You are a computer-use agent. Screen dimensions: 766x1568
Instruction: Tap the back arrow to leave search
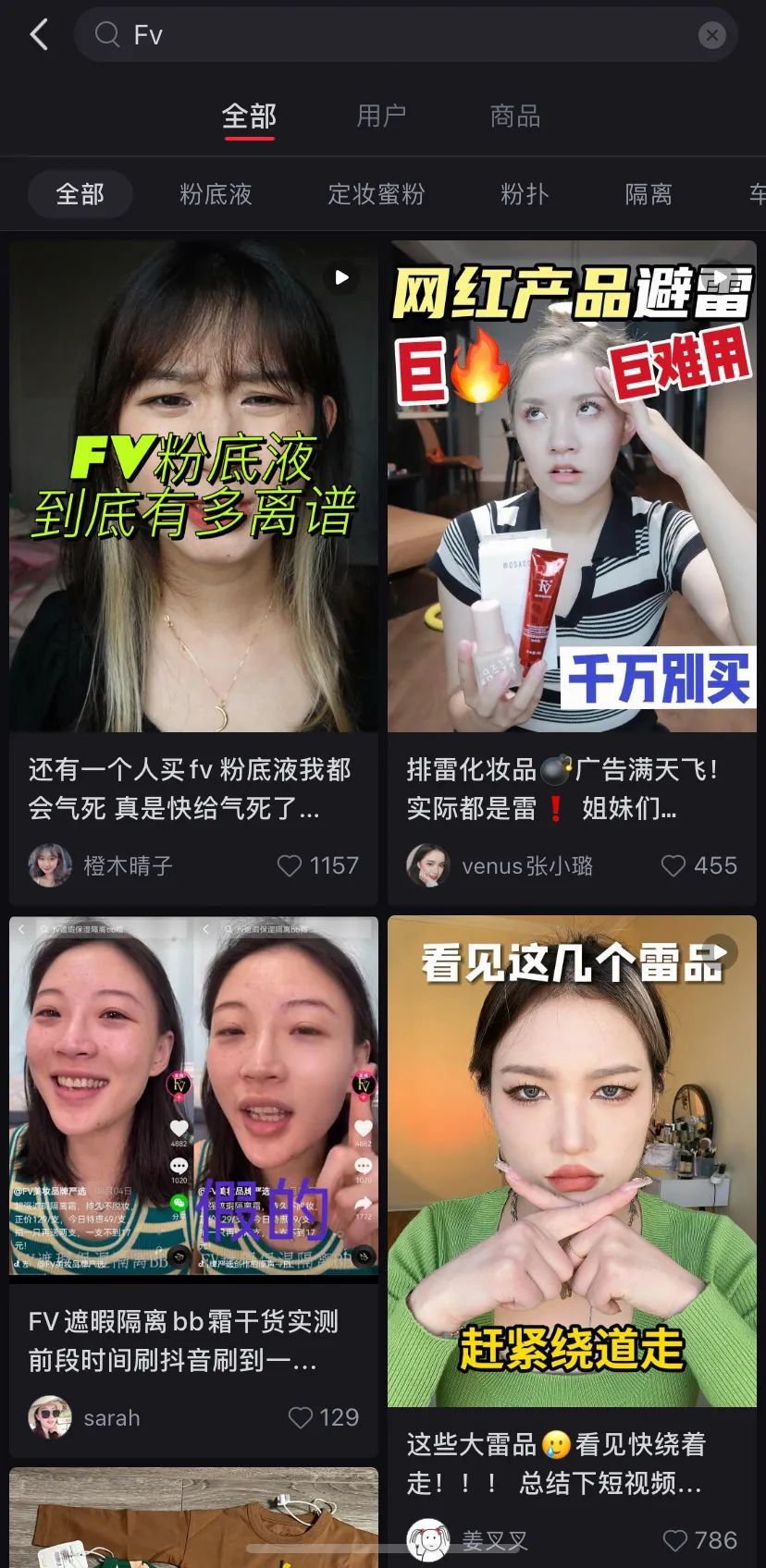(x=38, y=34)
